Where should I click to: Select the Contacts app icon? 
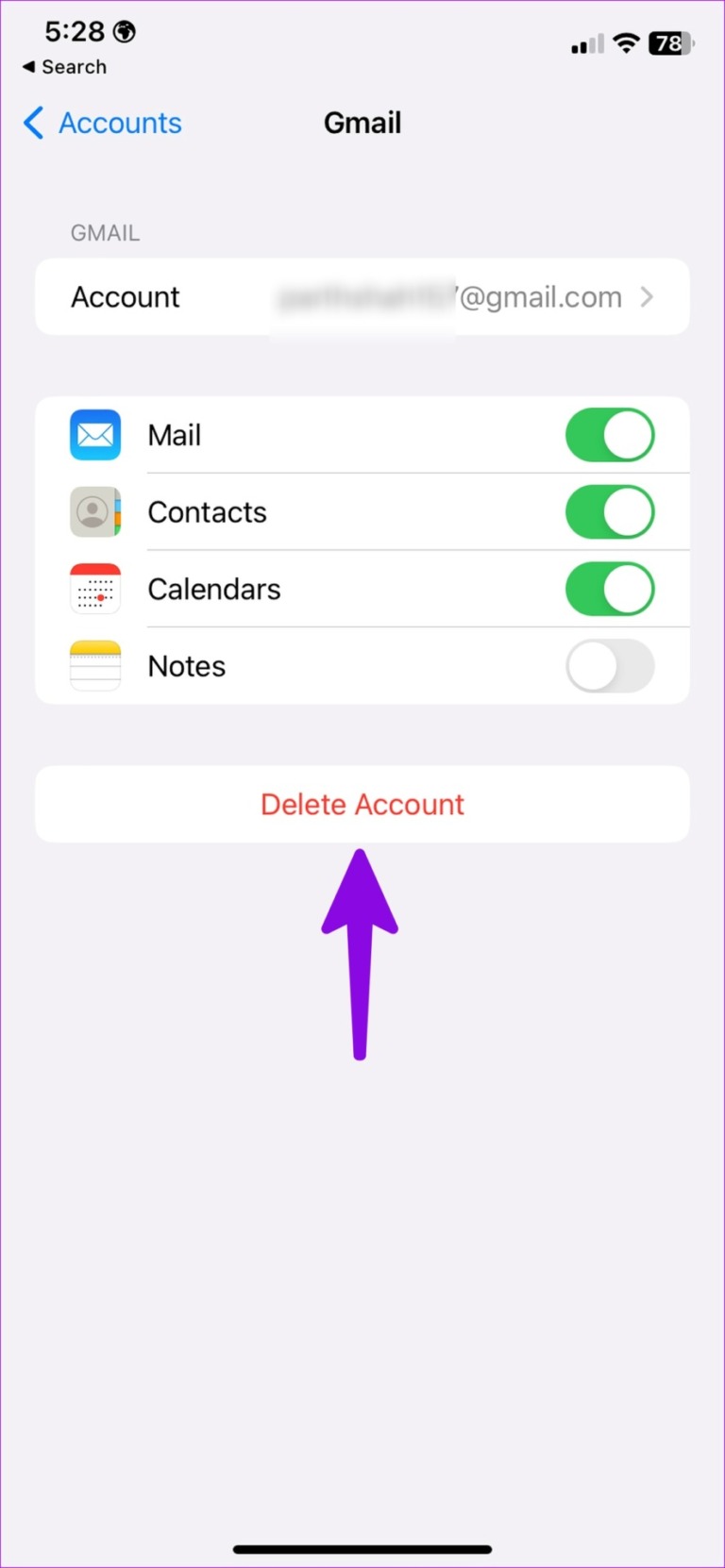(94, 512)
